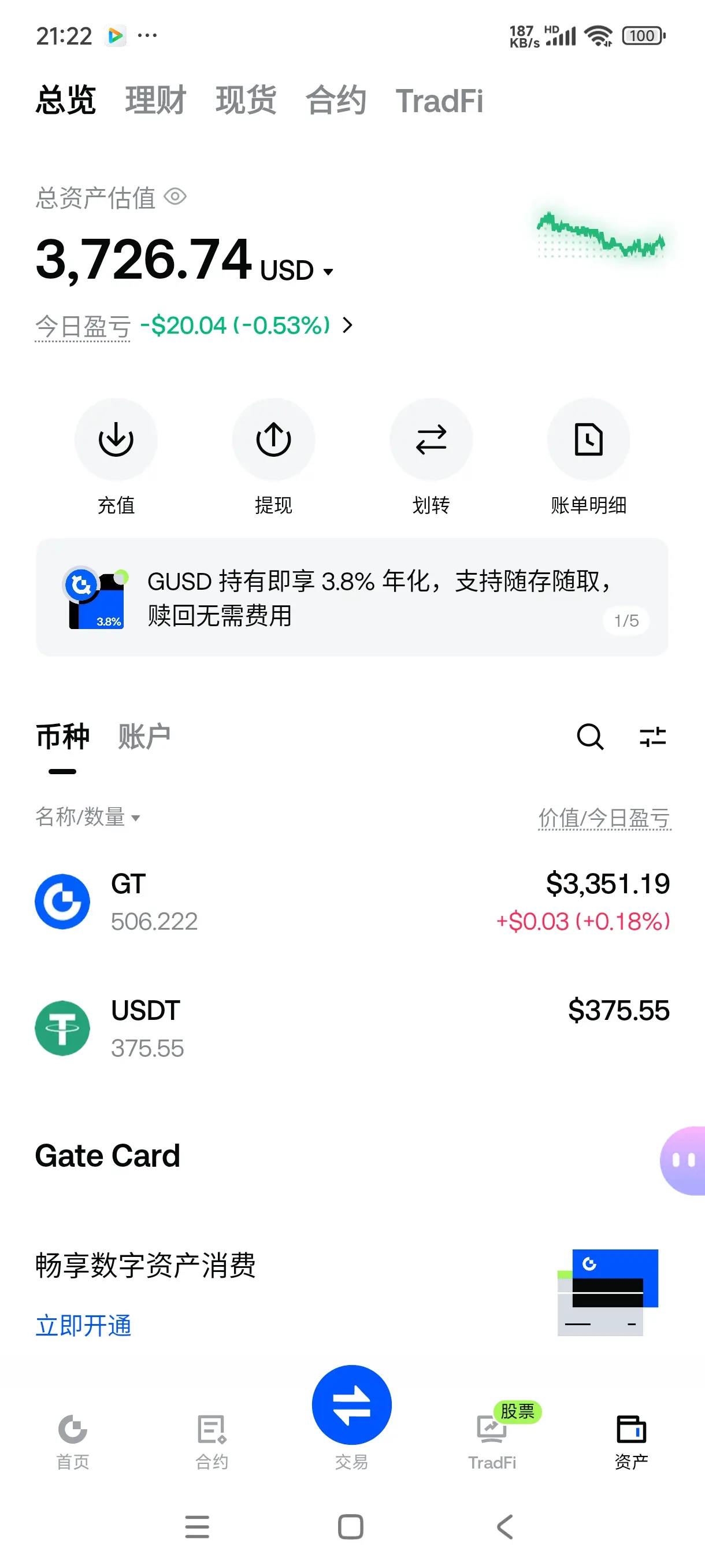The image size is (705, 1568).
Task: Open today's profit and loss details
Action: pos(194,326)
